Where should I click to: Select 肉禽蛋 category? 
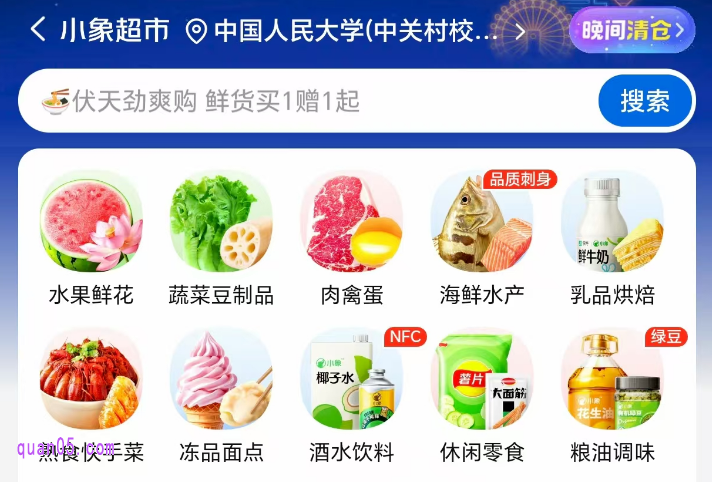coord(352,238)
